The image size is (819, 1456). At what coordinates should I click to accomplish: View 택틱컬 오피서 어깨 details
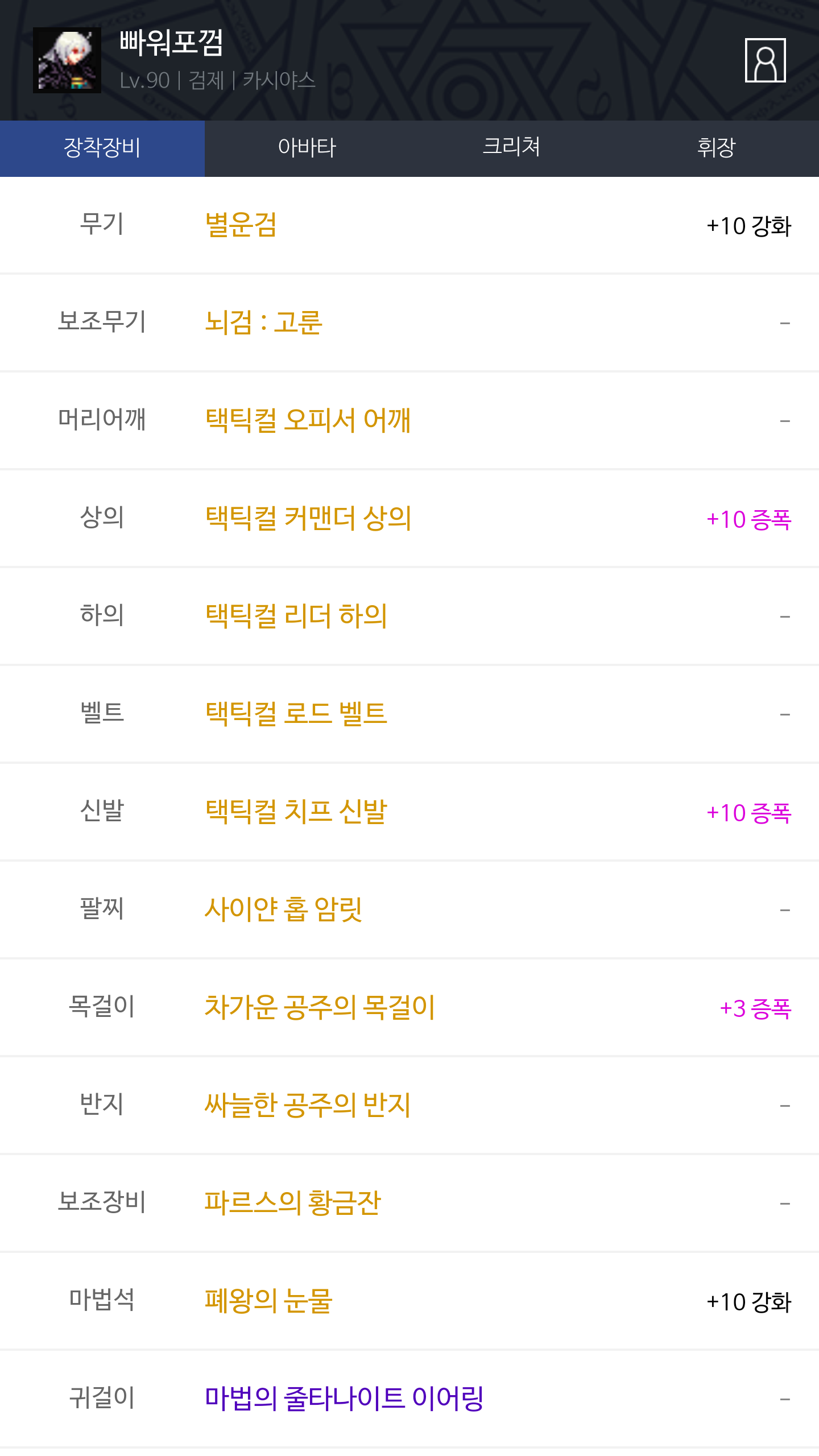[308, 420]
